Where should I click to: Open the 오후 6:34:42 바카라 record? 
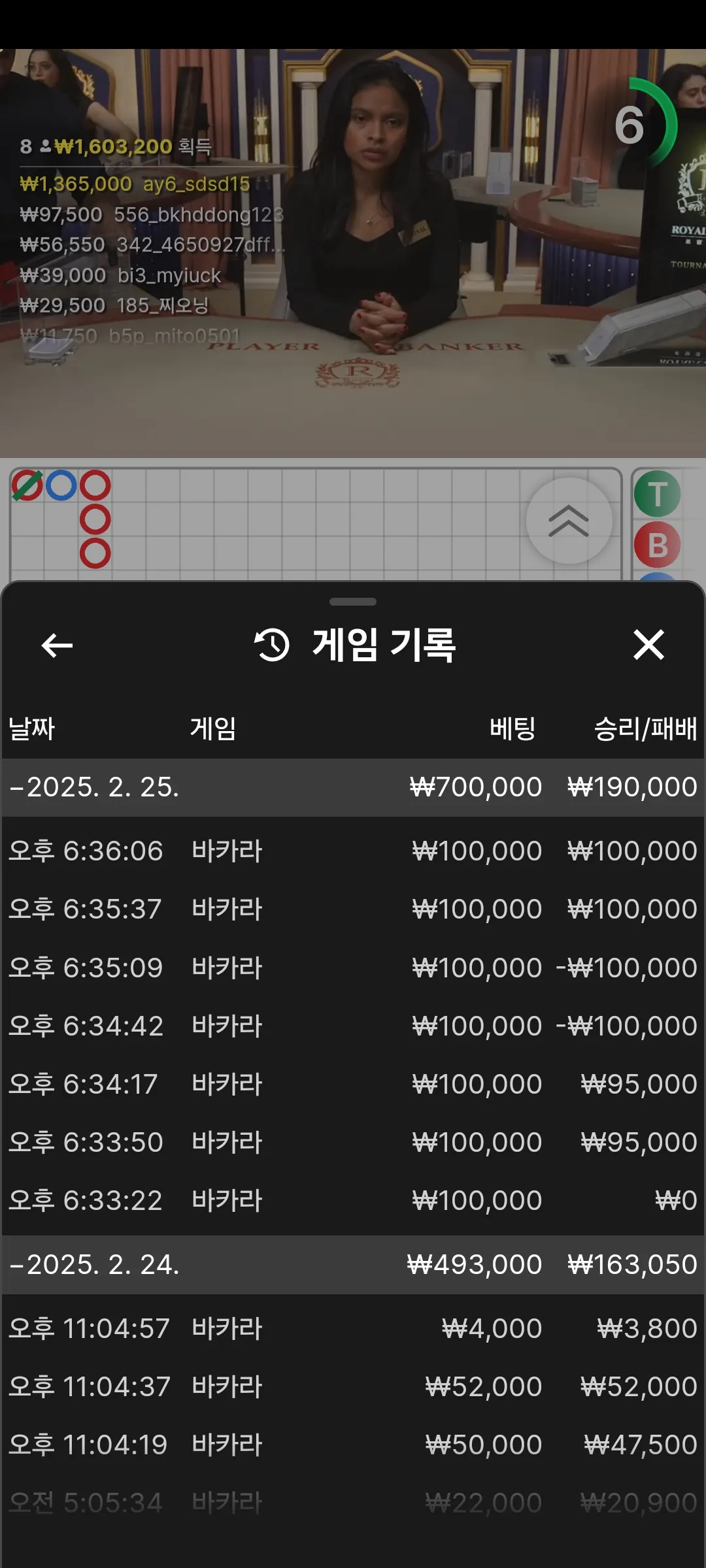pos(353,1026)
